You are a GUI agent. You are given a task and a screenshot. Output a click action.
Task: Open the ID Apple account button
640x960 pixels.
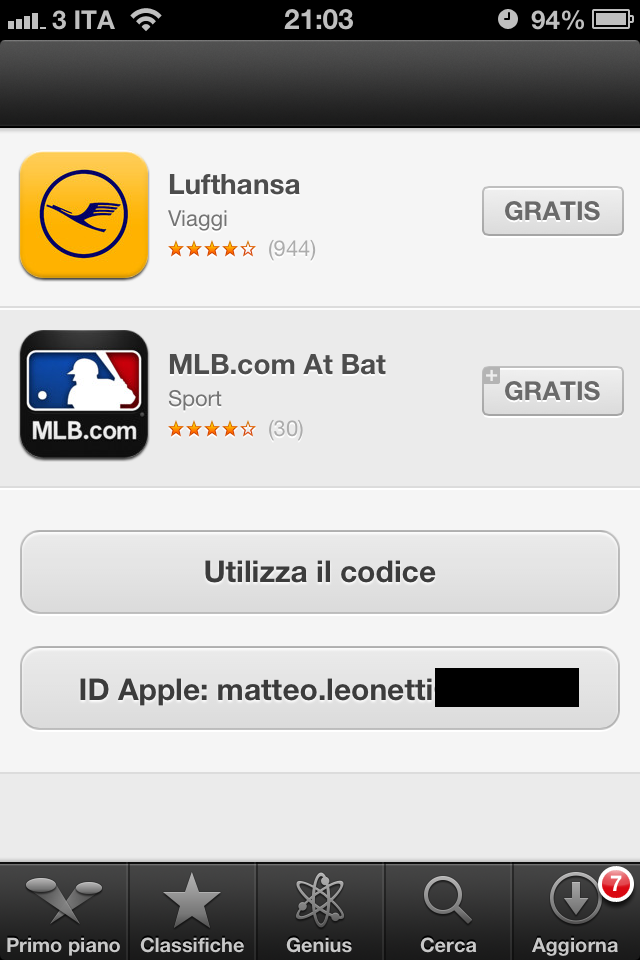(x=320, y=689)
